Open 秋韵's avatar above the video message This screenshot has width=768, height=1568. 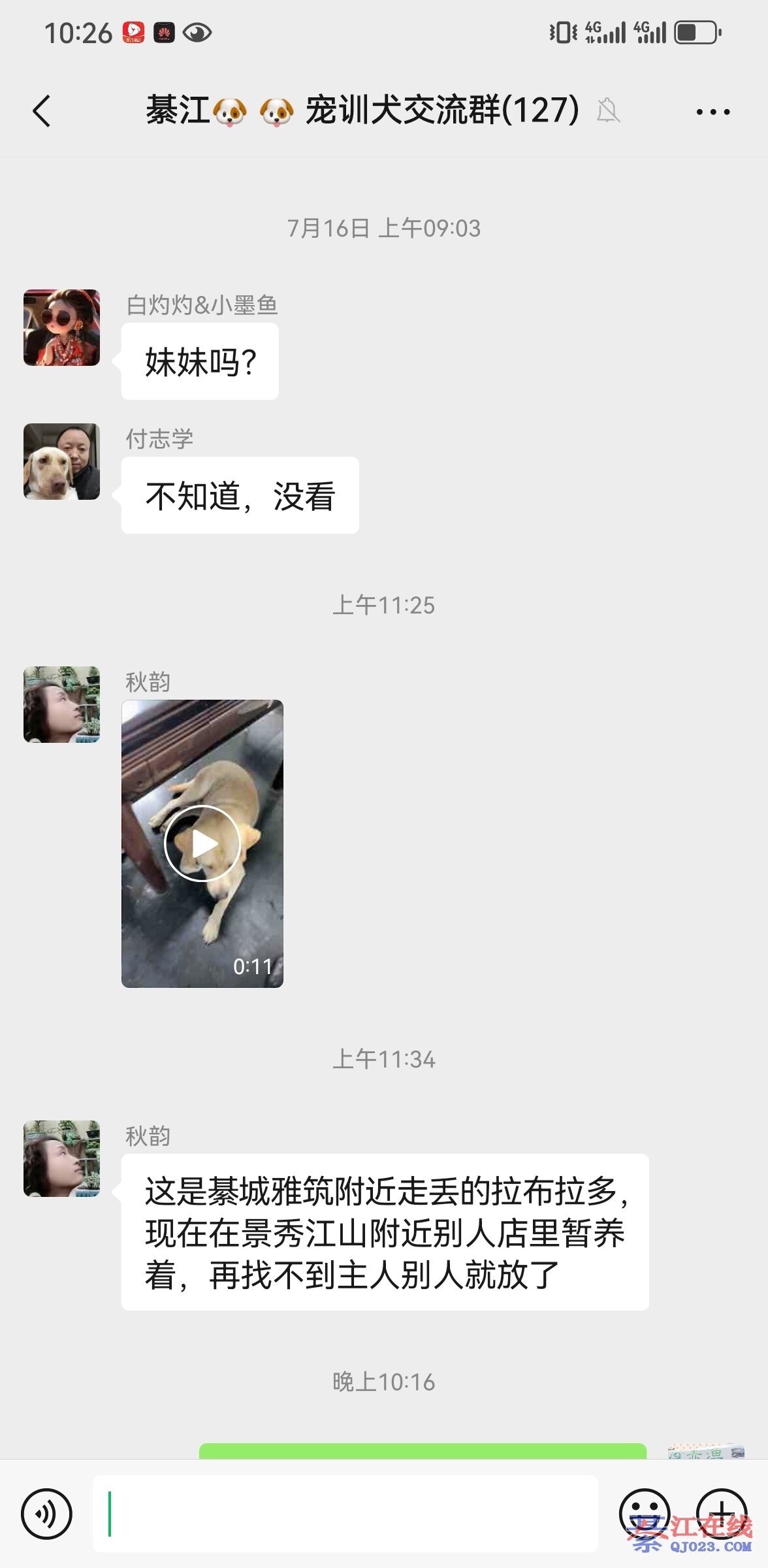coord(62,704)
